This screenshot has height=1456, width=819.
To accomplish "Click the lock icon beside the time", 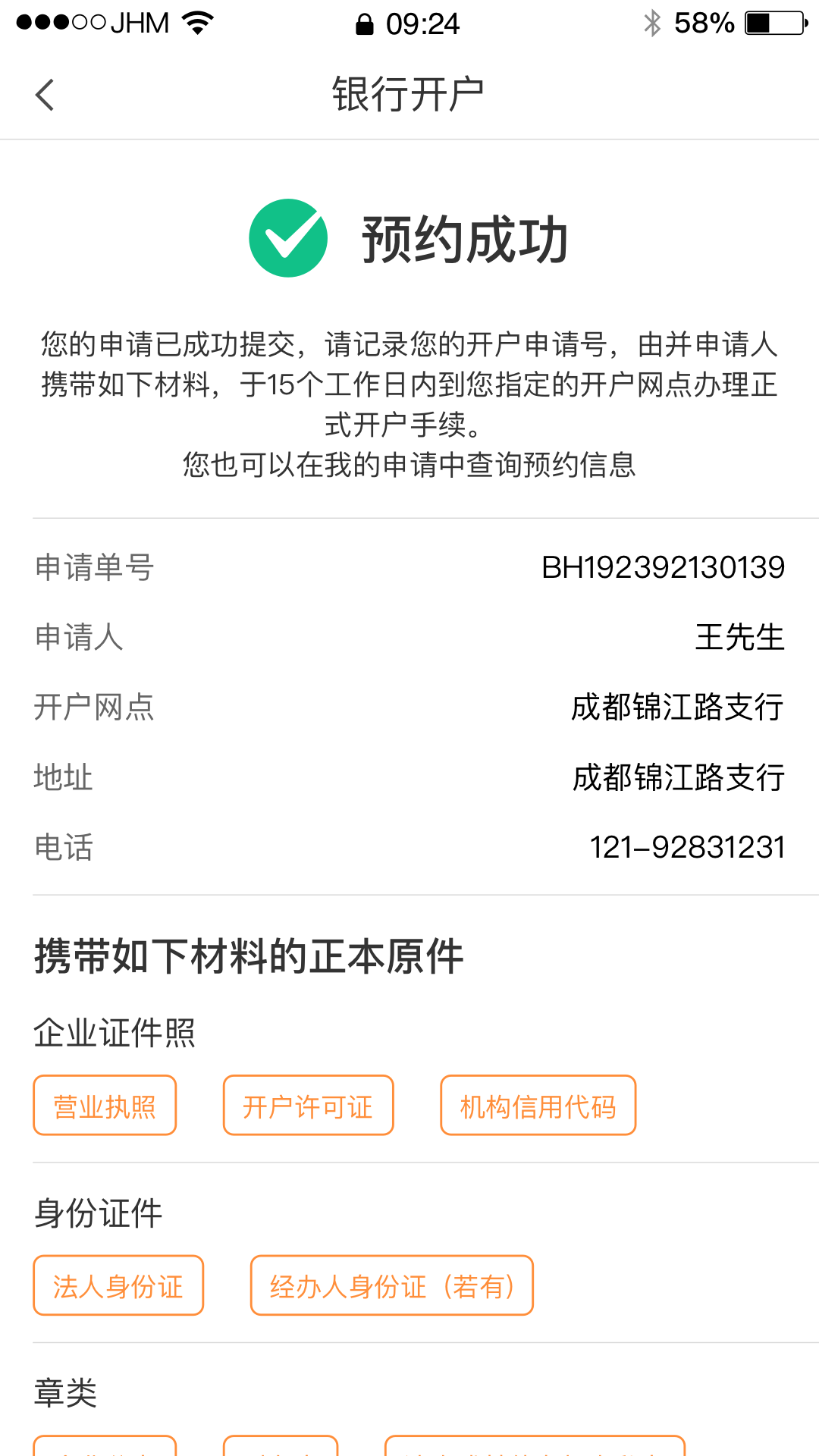I will 364,23.
